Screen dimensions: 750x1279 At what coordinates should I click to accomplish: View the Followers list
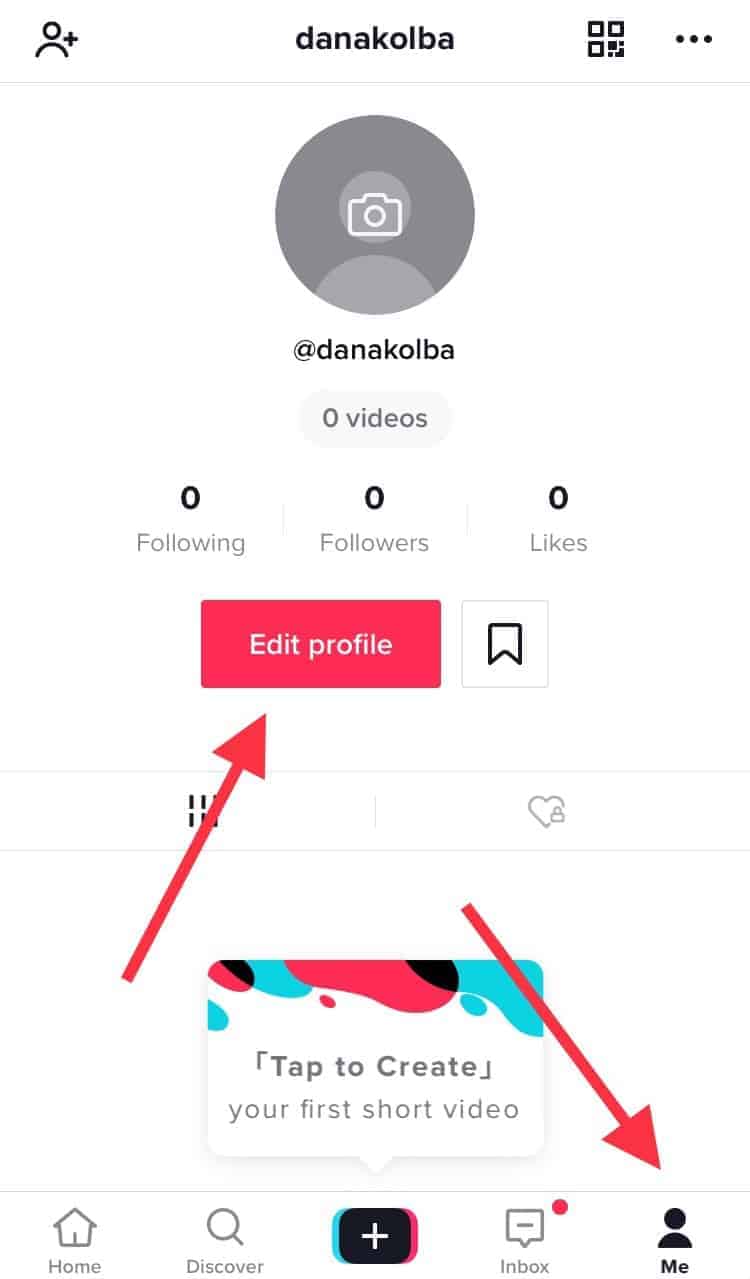coord(374,520)
